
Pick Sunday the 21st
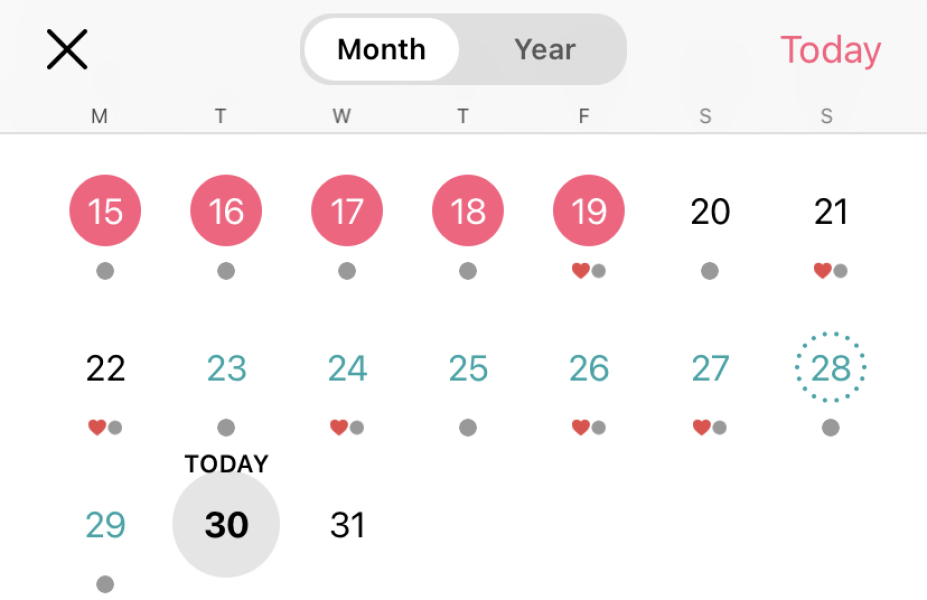pos(831,212)
